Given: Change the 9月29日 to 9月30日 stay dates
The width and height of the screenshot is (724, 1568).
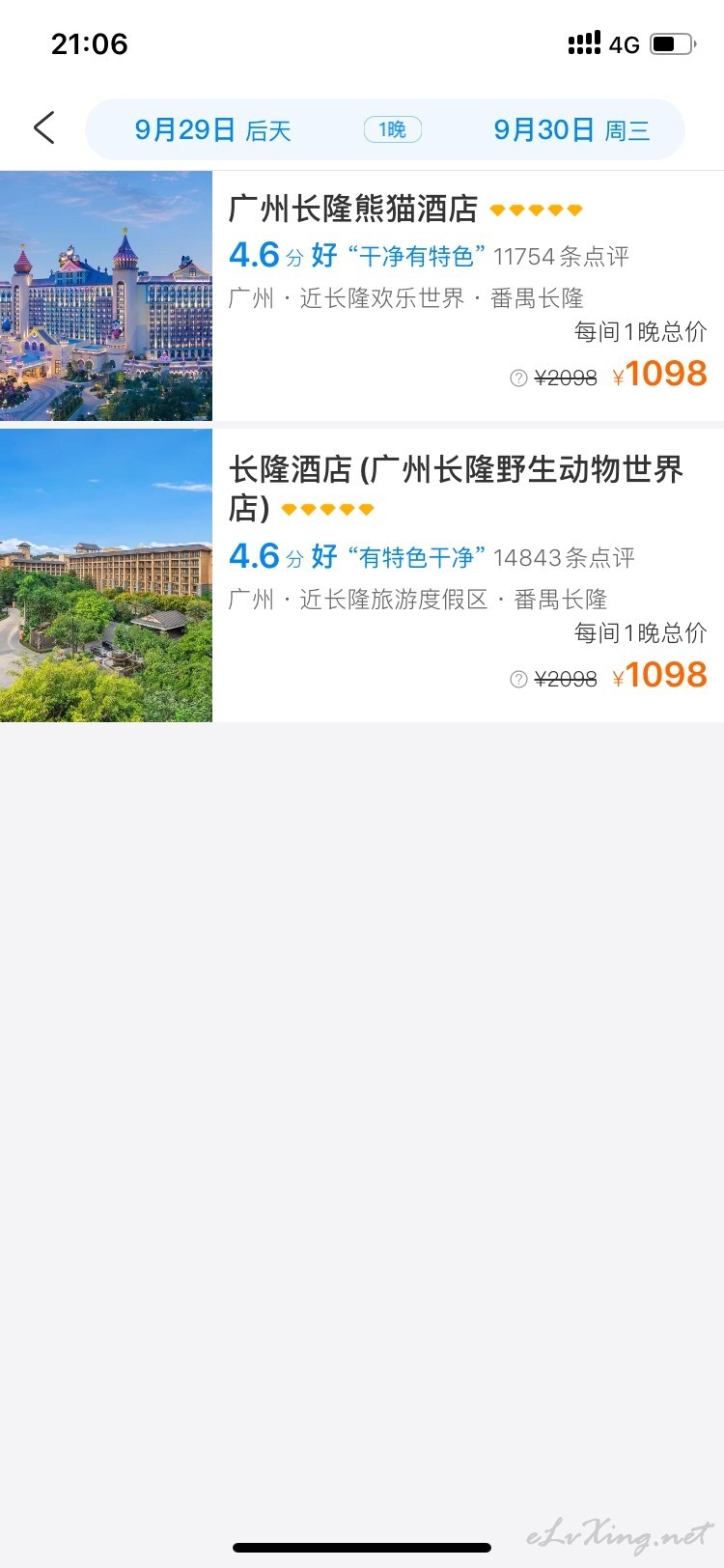Looking at the screenshot, I should click(x=385, y=129).
